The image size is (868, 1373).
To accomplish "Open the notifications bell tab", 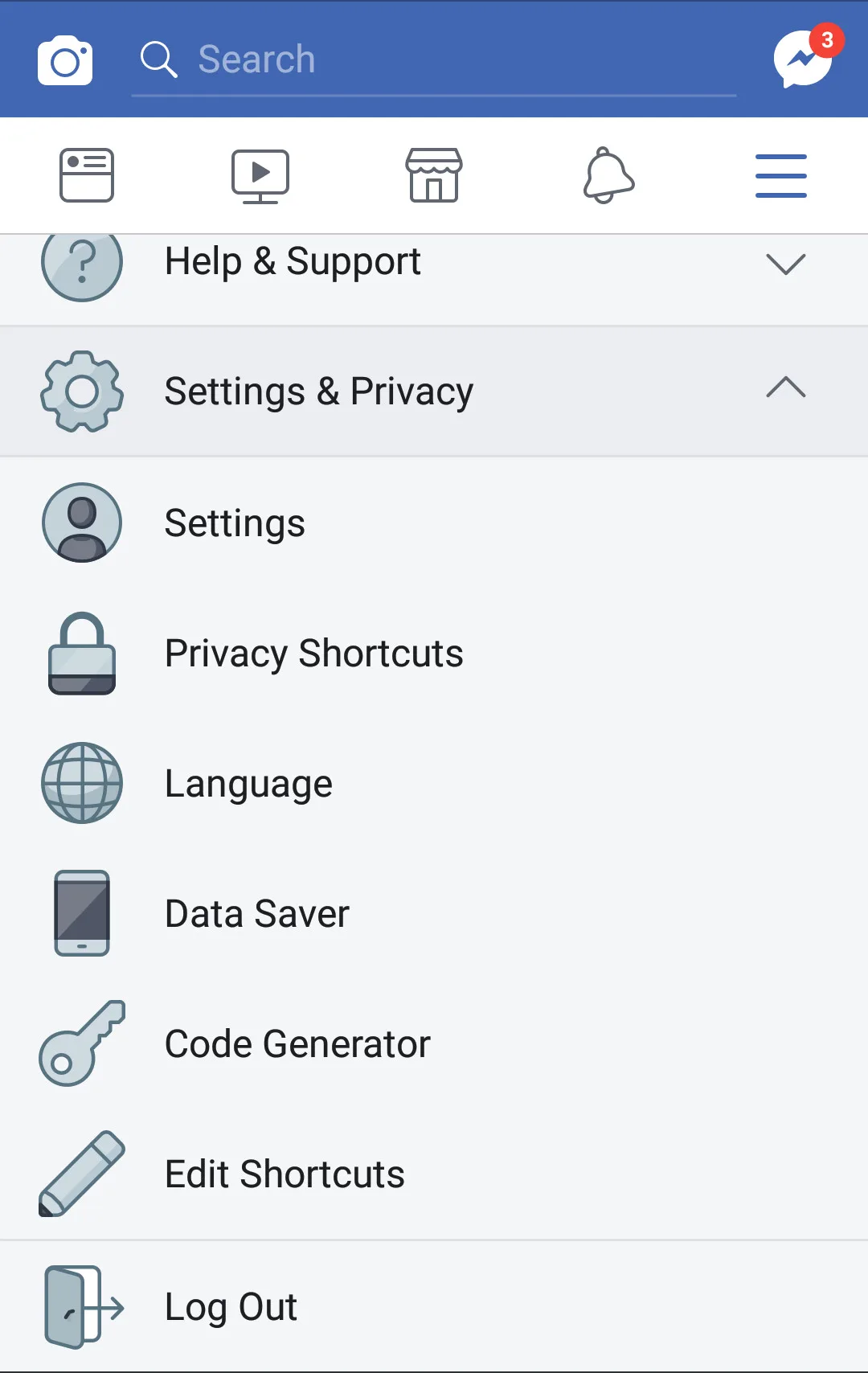I will [x=608, y=175].
